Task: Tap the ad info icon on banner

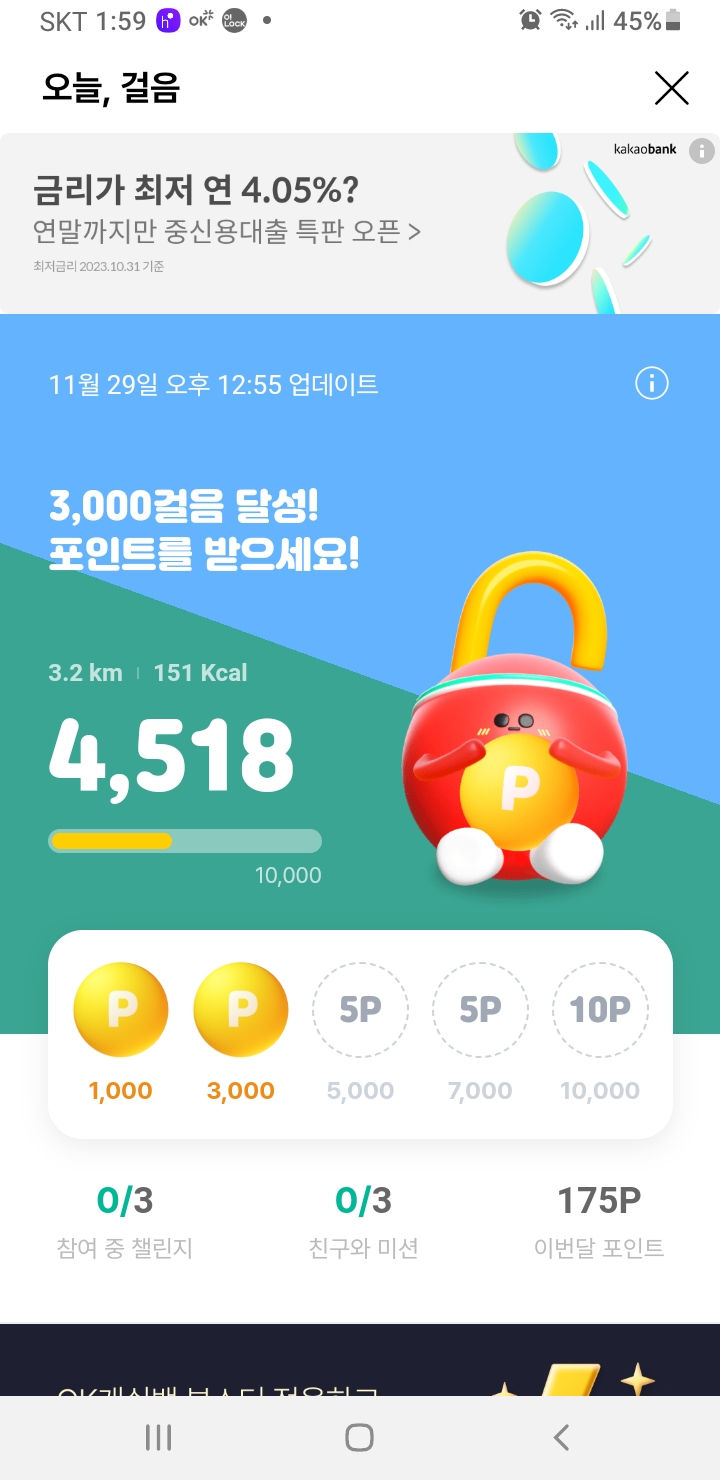Action: [x=702, y=151]
